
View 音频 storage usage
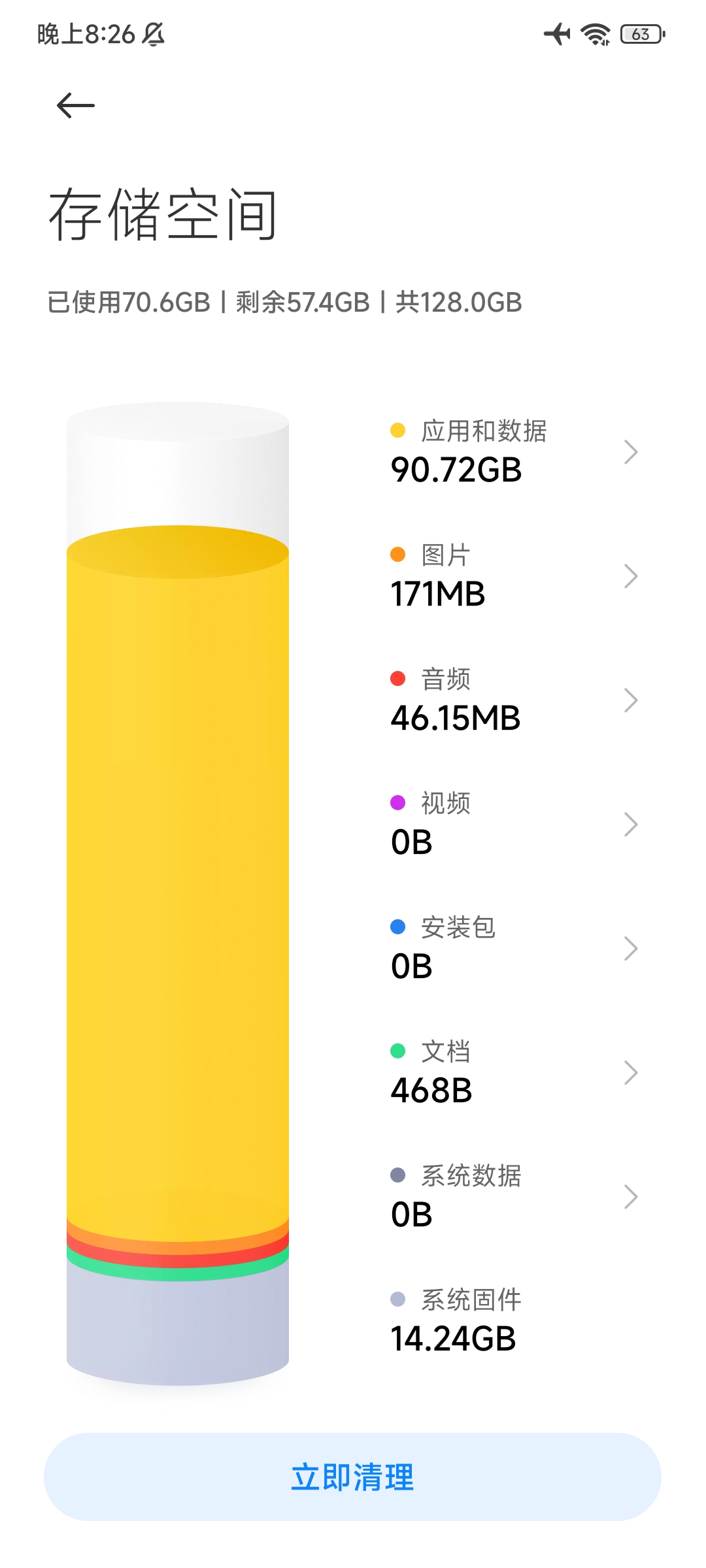tap(514, 700)
